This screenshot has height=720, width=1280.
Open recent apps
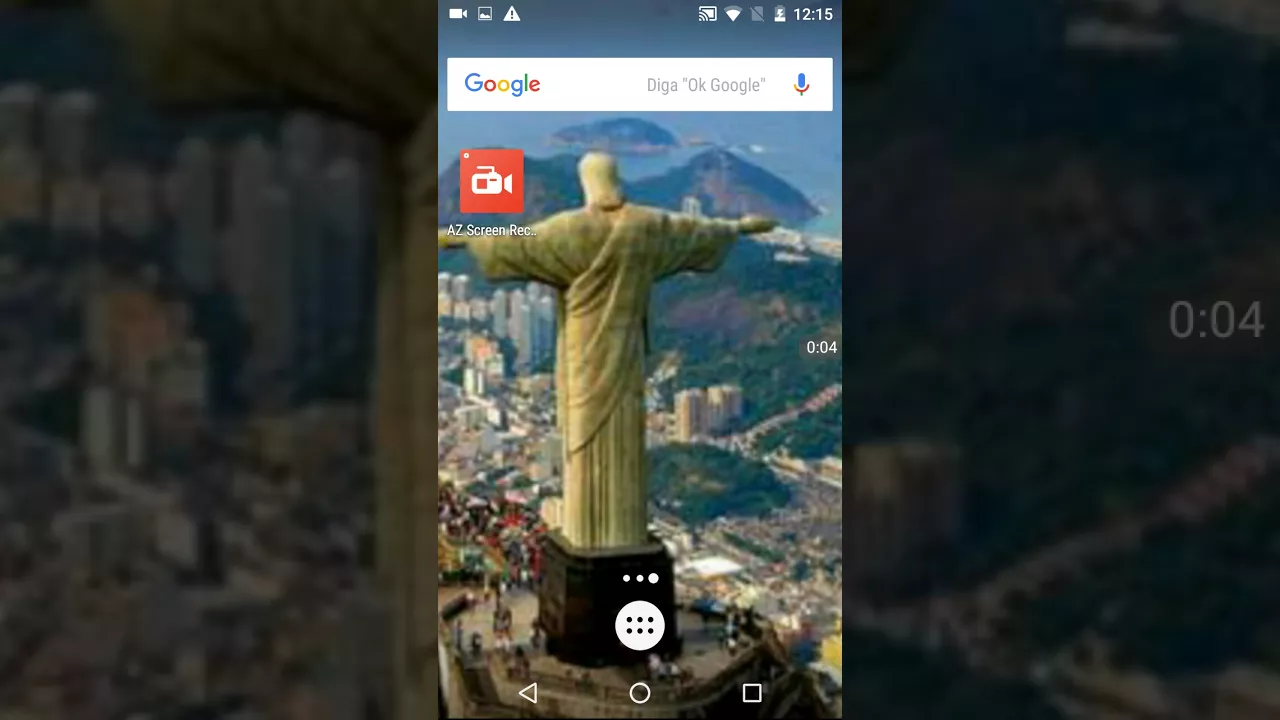point(752,693)
